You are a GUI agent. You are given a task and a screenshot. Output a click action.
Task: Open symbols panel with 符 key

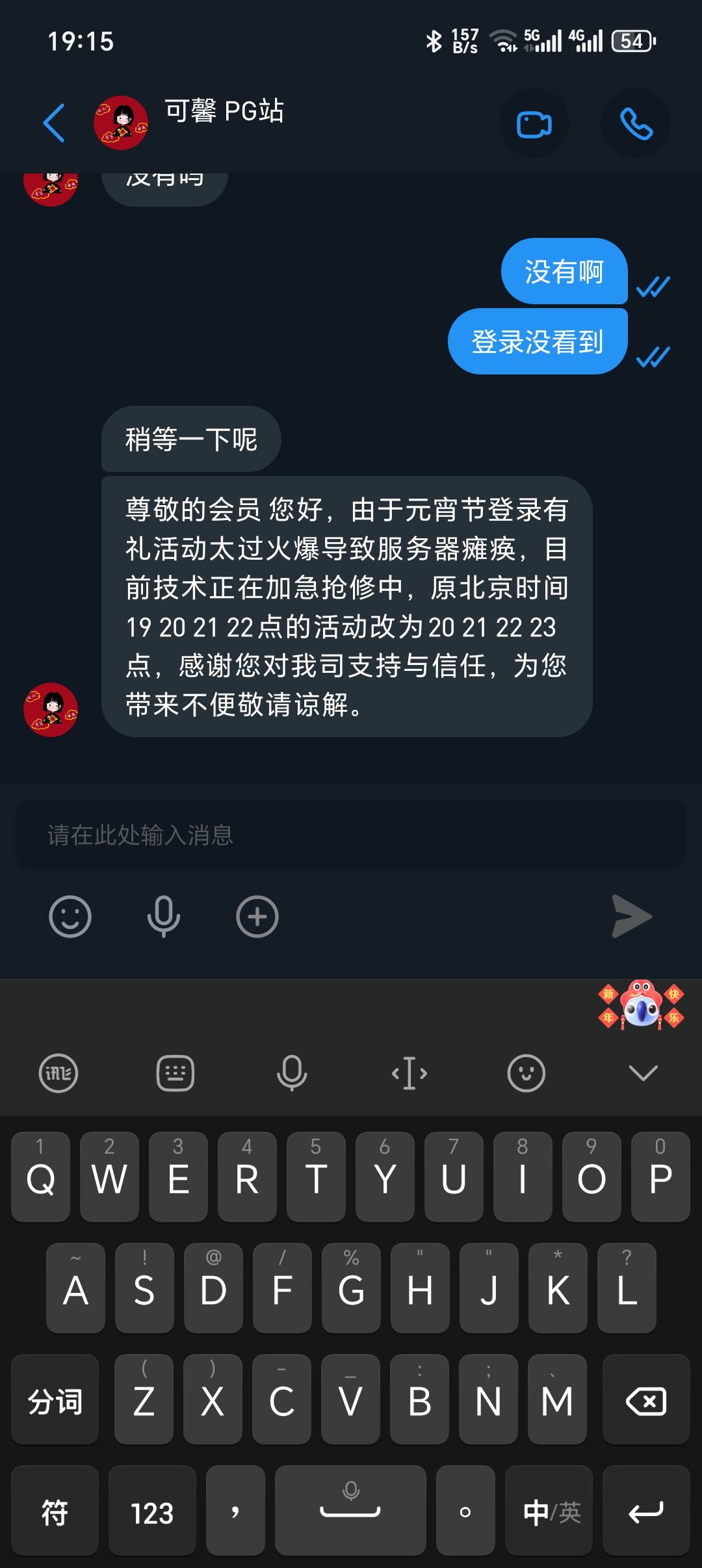(55, 1511)
